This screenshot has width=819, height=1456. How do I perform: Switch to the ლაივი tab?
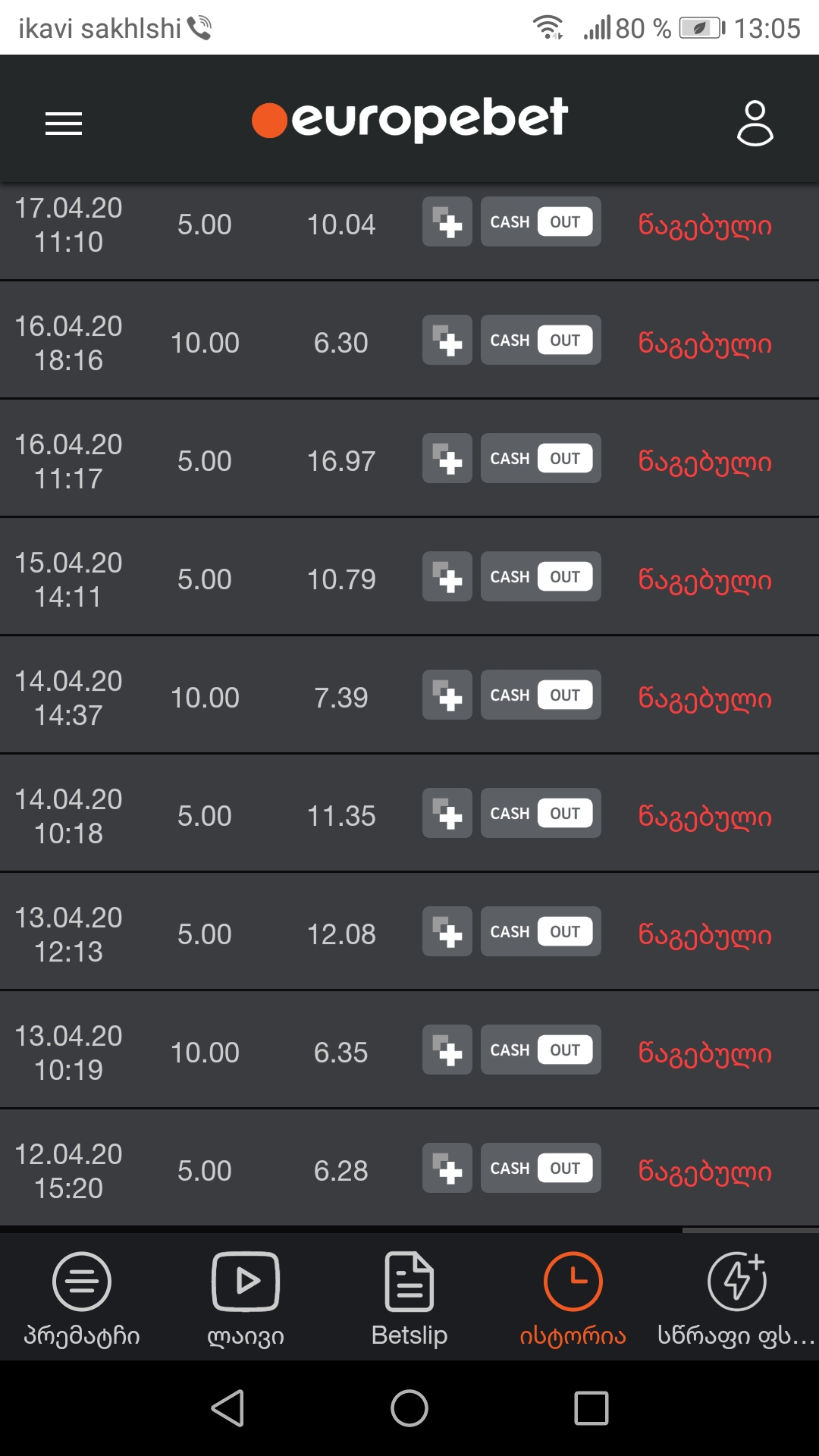tap(246, 1298)
